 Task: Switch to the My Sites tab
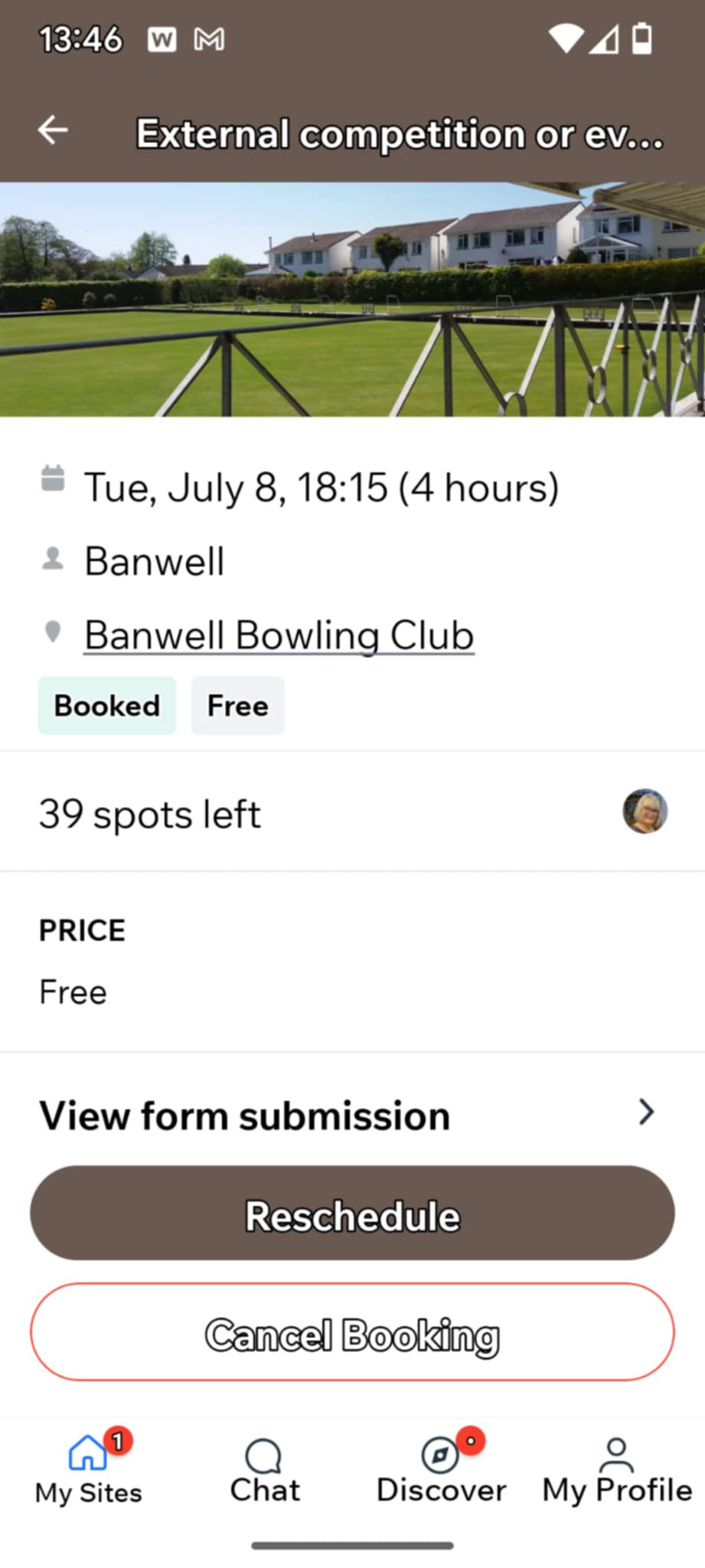[x=89, y=1468]
